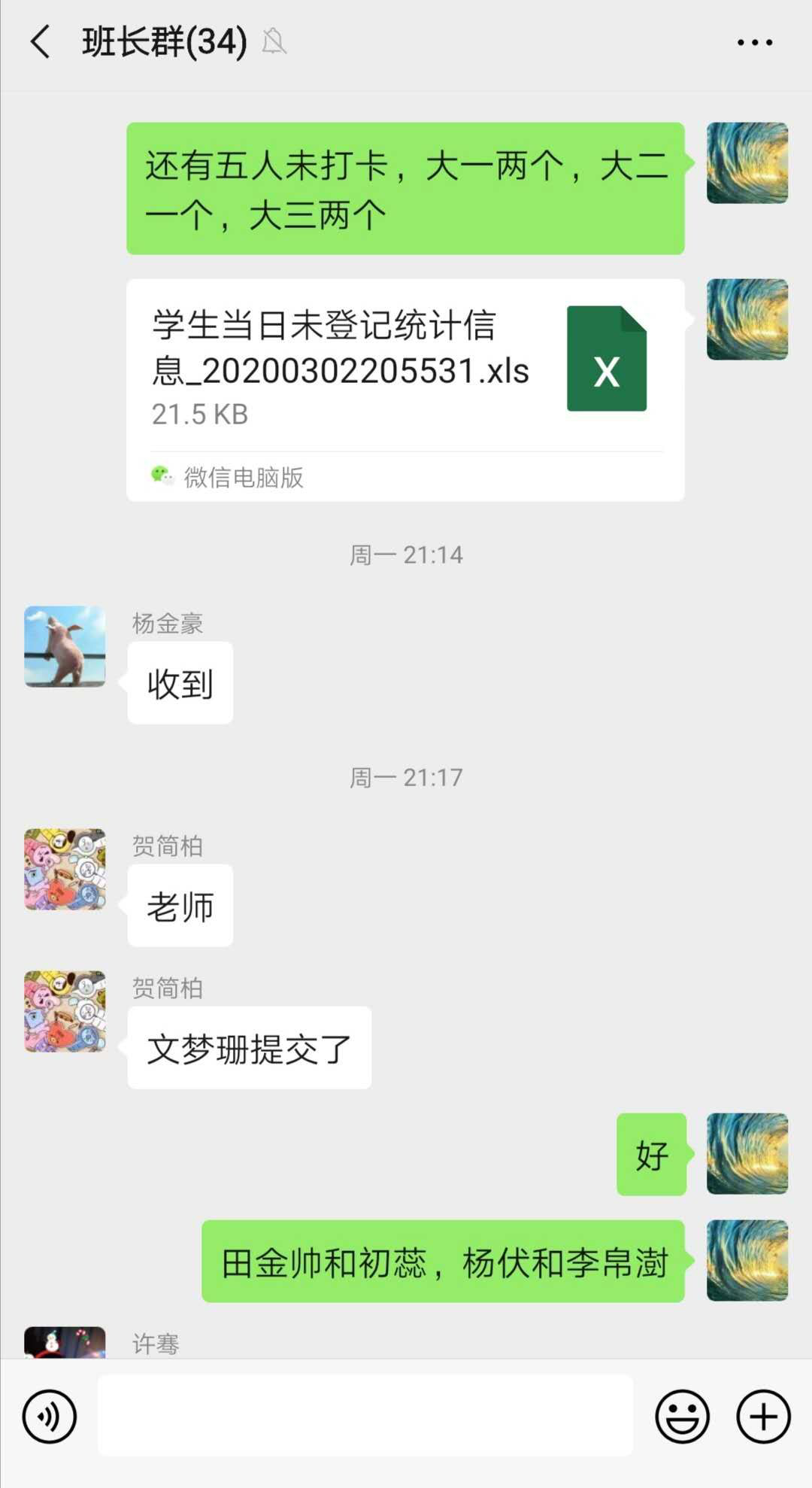Go back from the 班长群 chat
812x1488 pixels.
(41, 41)
